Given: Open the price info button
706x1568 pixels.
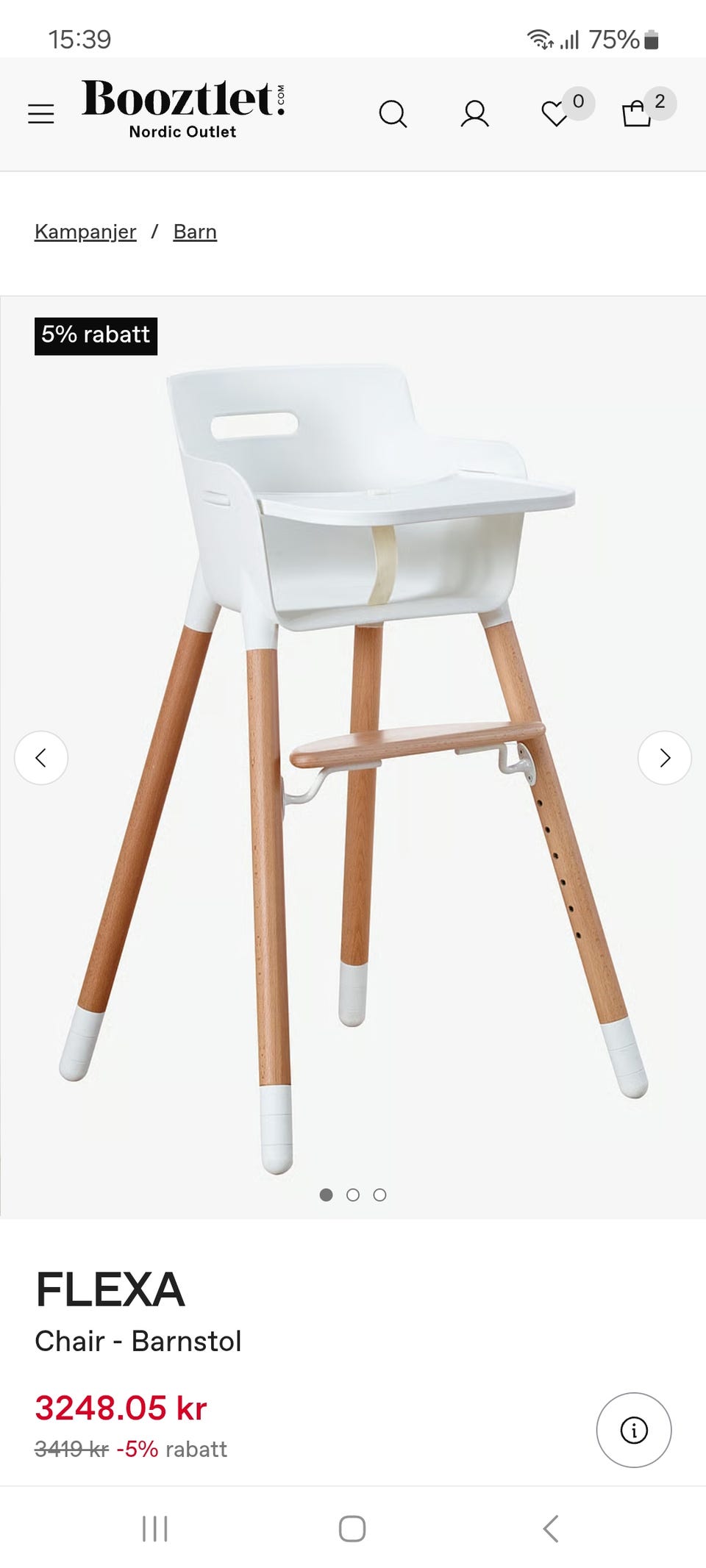Looking at the screenshot, I should tap(634, 1430).
